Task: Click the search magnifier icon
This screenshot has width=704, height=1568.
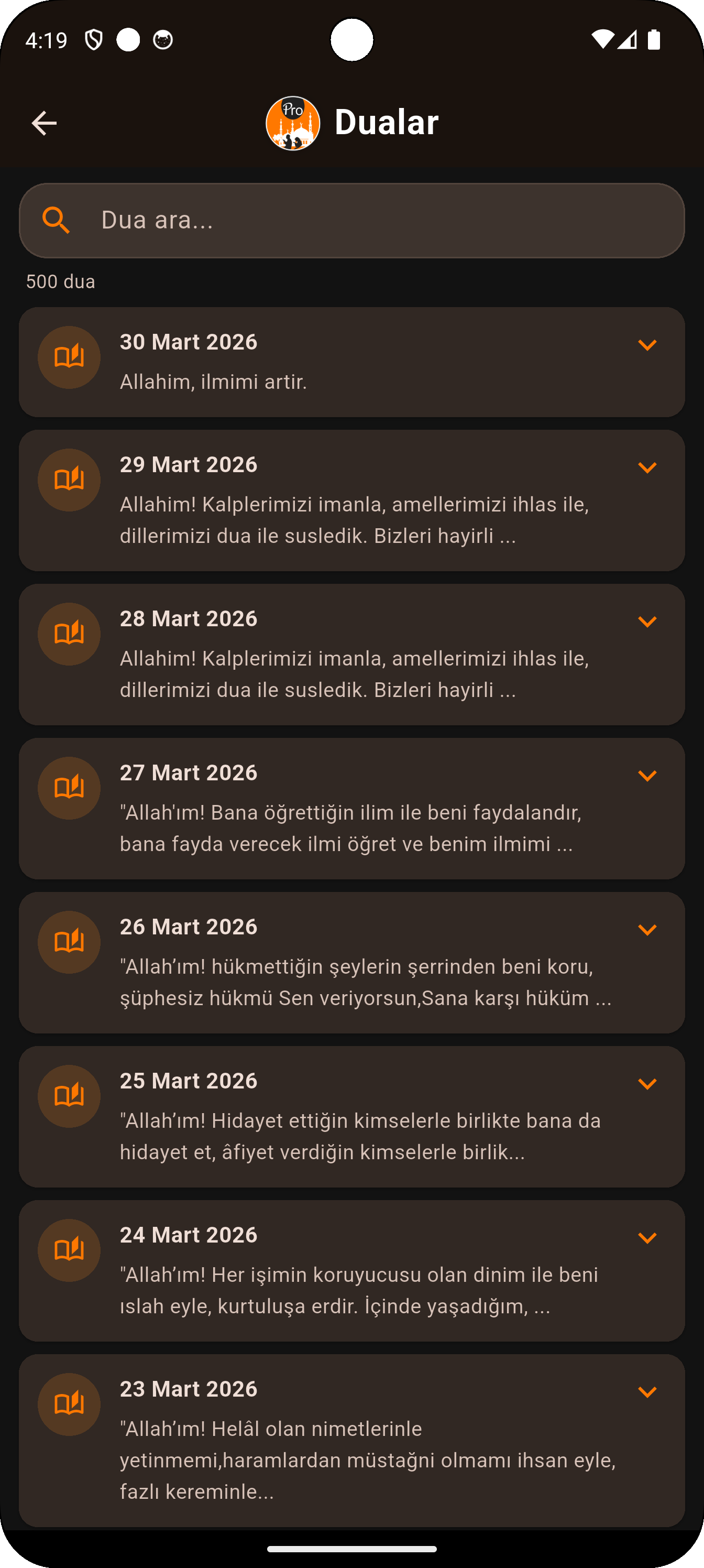Action: click(x=56, y=220)
